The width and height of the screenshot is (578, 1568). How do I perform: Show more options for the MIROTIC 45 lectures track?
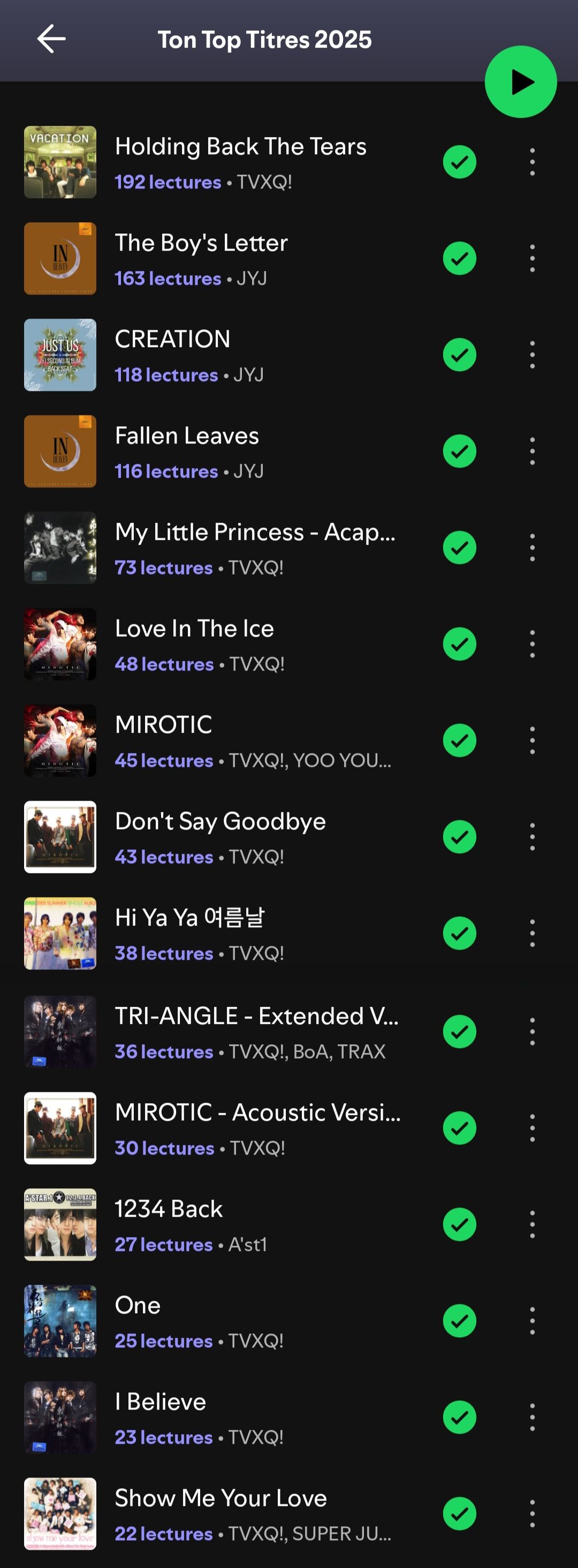pyautogui.click(x=532, y=741)
